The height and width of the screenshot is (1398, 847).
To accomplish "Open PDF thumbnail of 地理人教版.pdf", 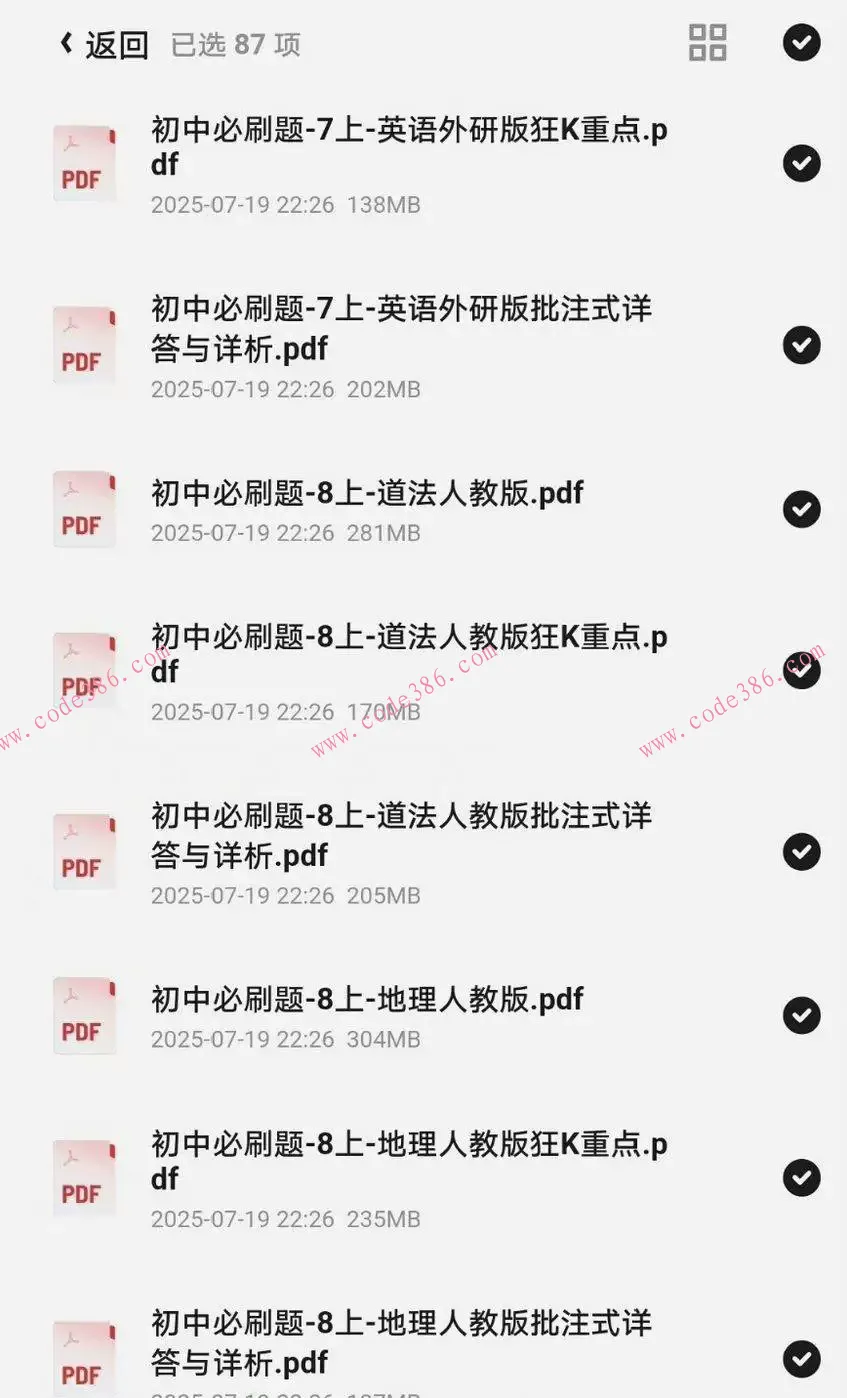I will 84,1015.
